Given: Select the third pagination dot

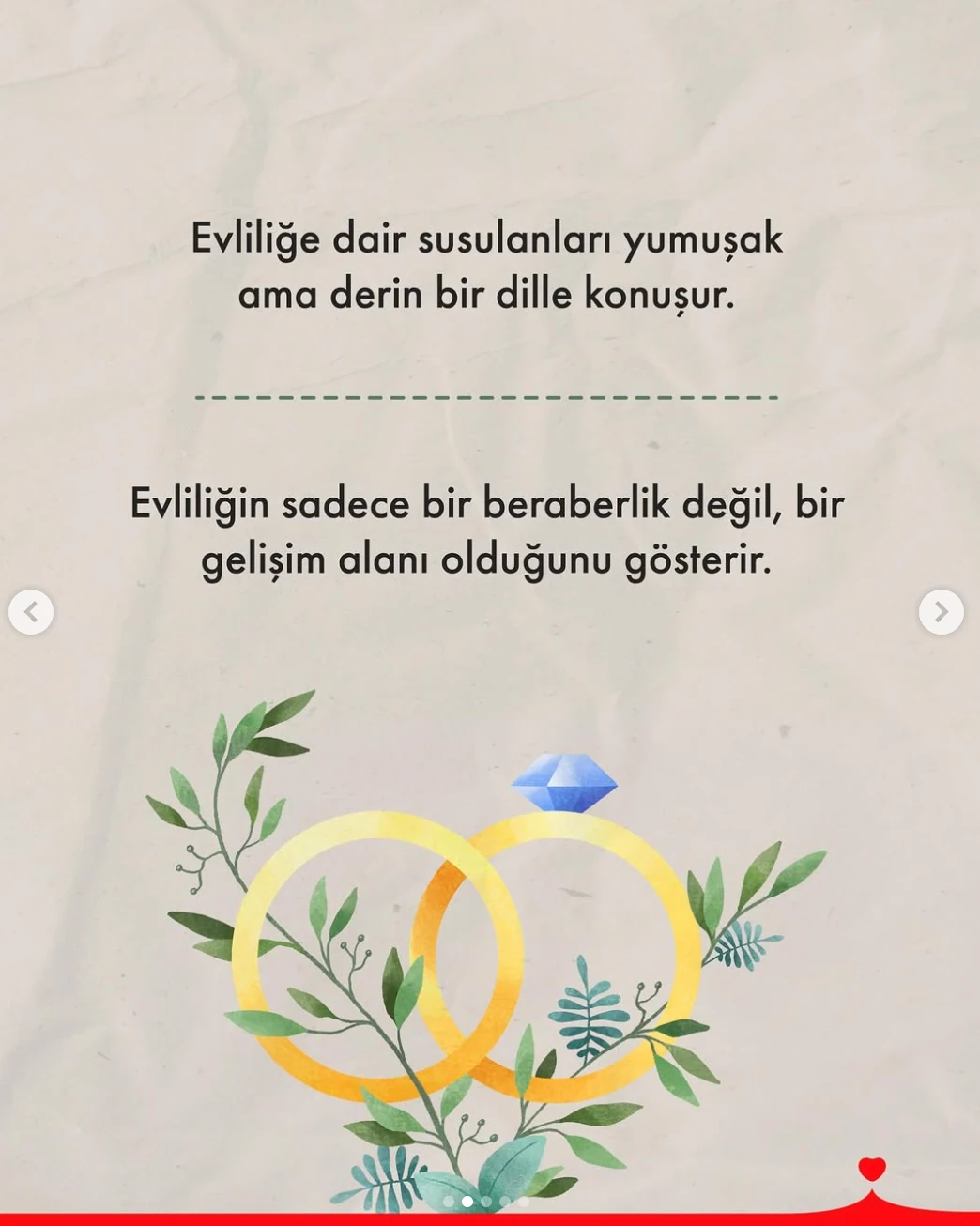Looking at the screenshot, I should pos(485,1201).
